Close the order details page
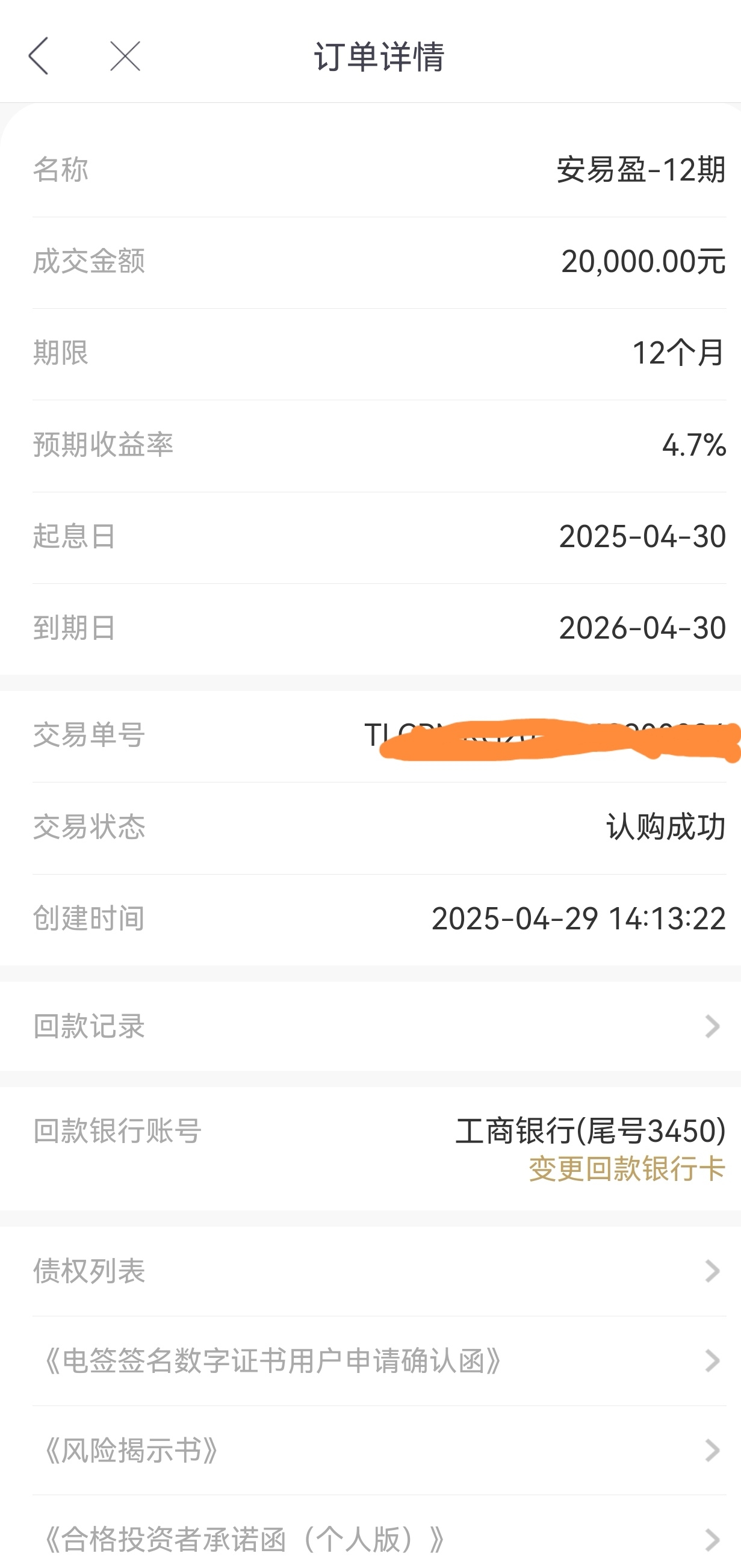 125,56
